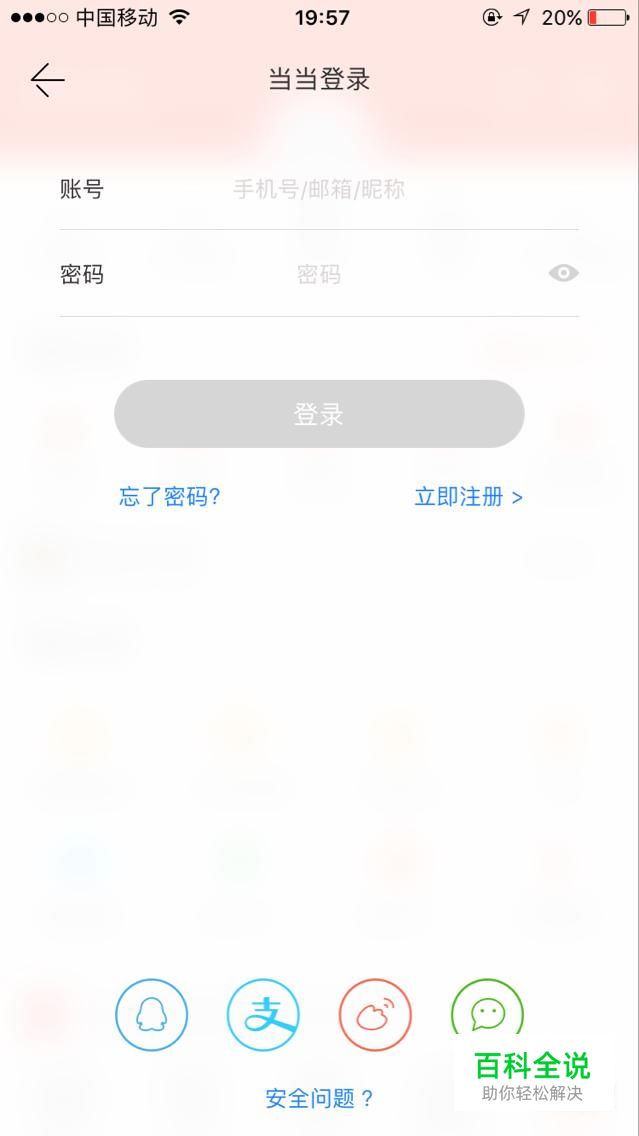Tap the 账号 account input field
The image size is (639, 1136).
pyautogui.click(x=319, y=190)
